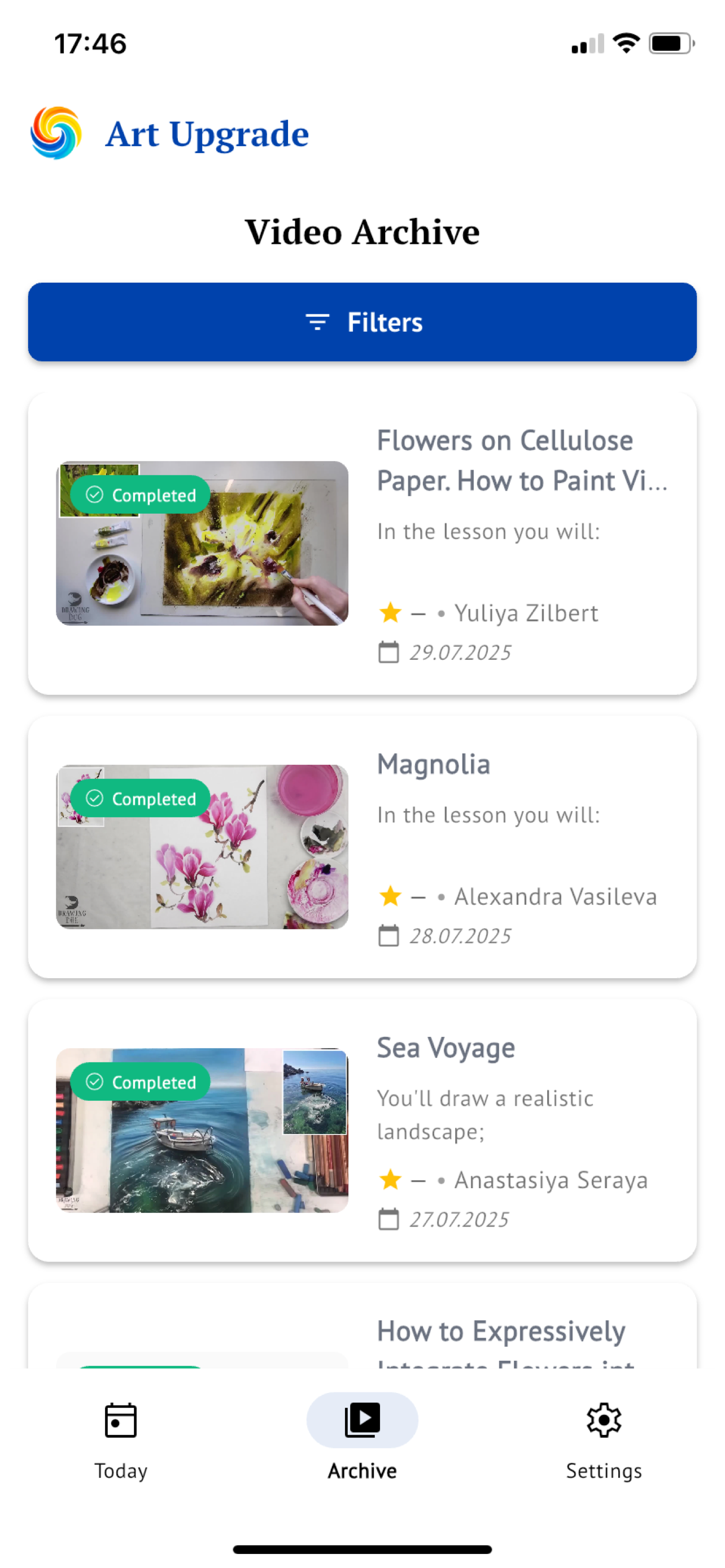The image size is (725, 1568).
Task: Open instructor Yuliya Zilbert's name link
Action: click(x=526, y=613)
